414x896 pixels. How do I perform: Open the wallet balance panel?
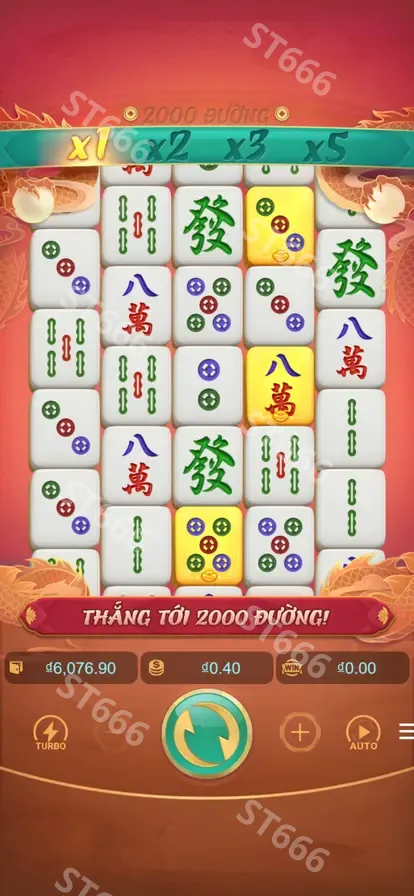tap(71, 668)
